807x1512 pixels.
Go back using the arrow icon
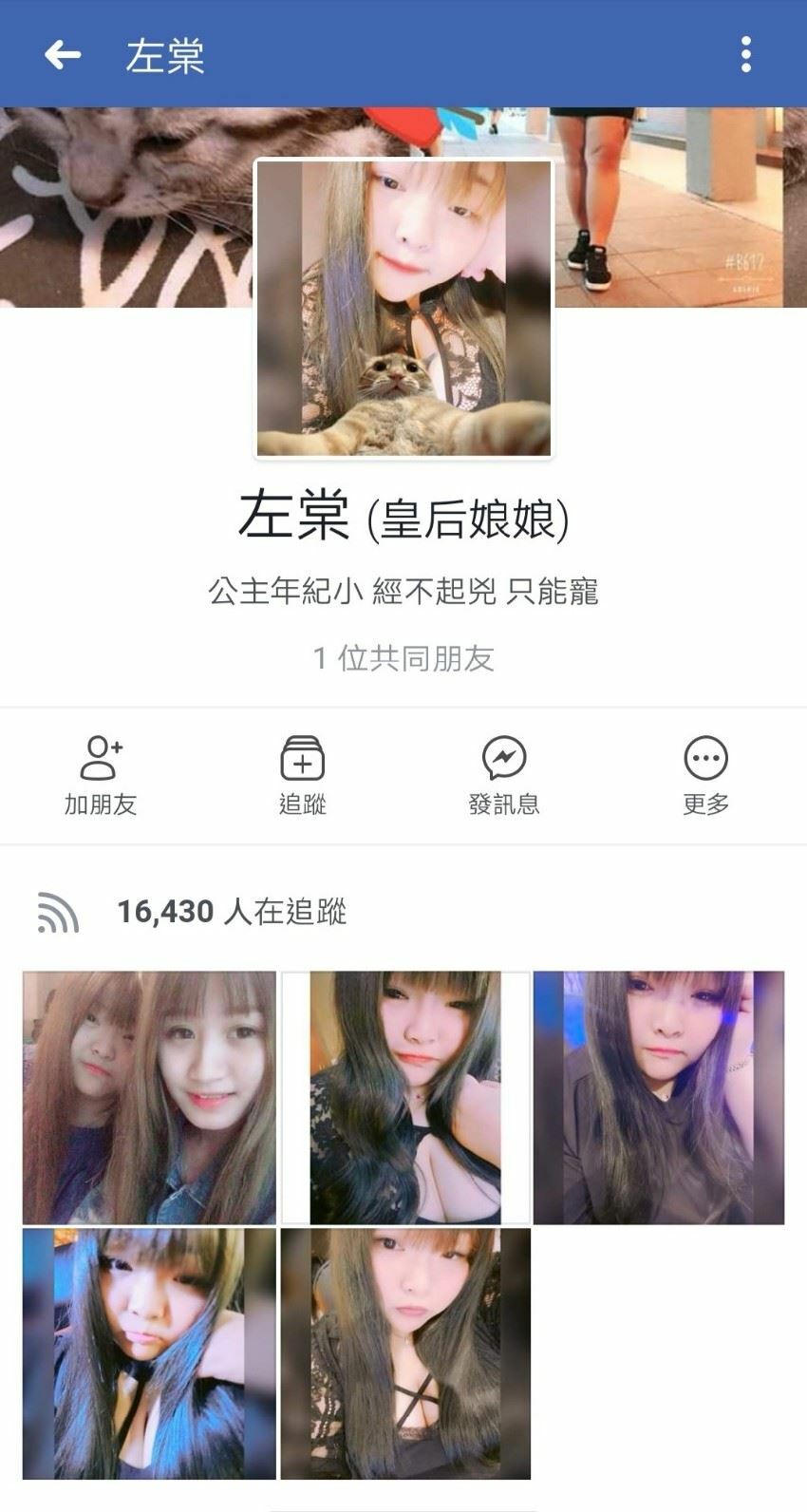[x=63, y=55]
